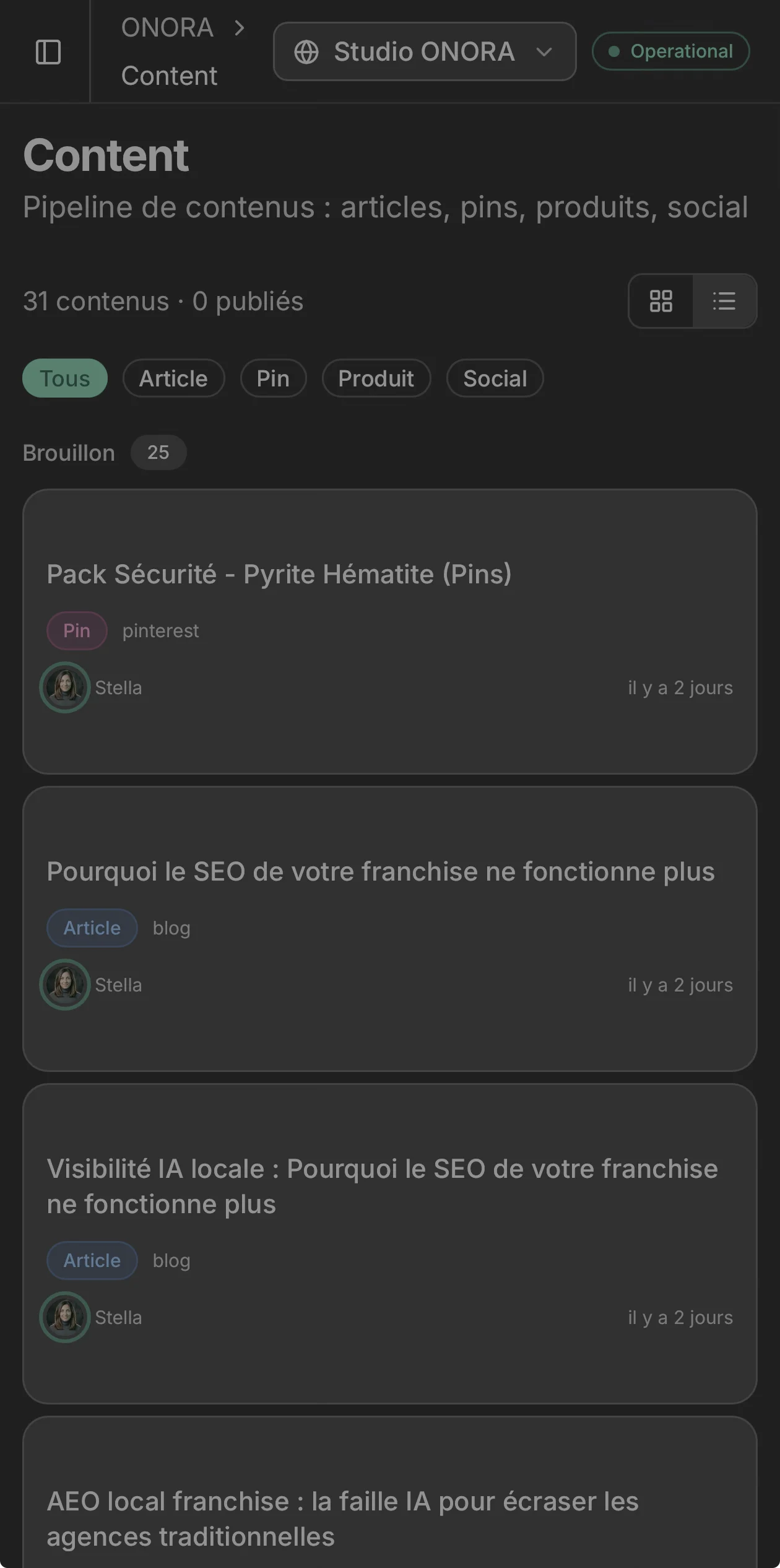Click Stella's avatar on the SEO franchise article
Image resolution: width=780 pixels, height=1568 pixels.
tap(65, 985)
